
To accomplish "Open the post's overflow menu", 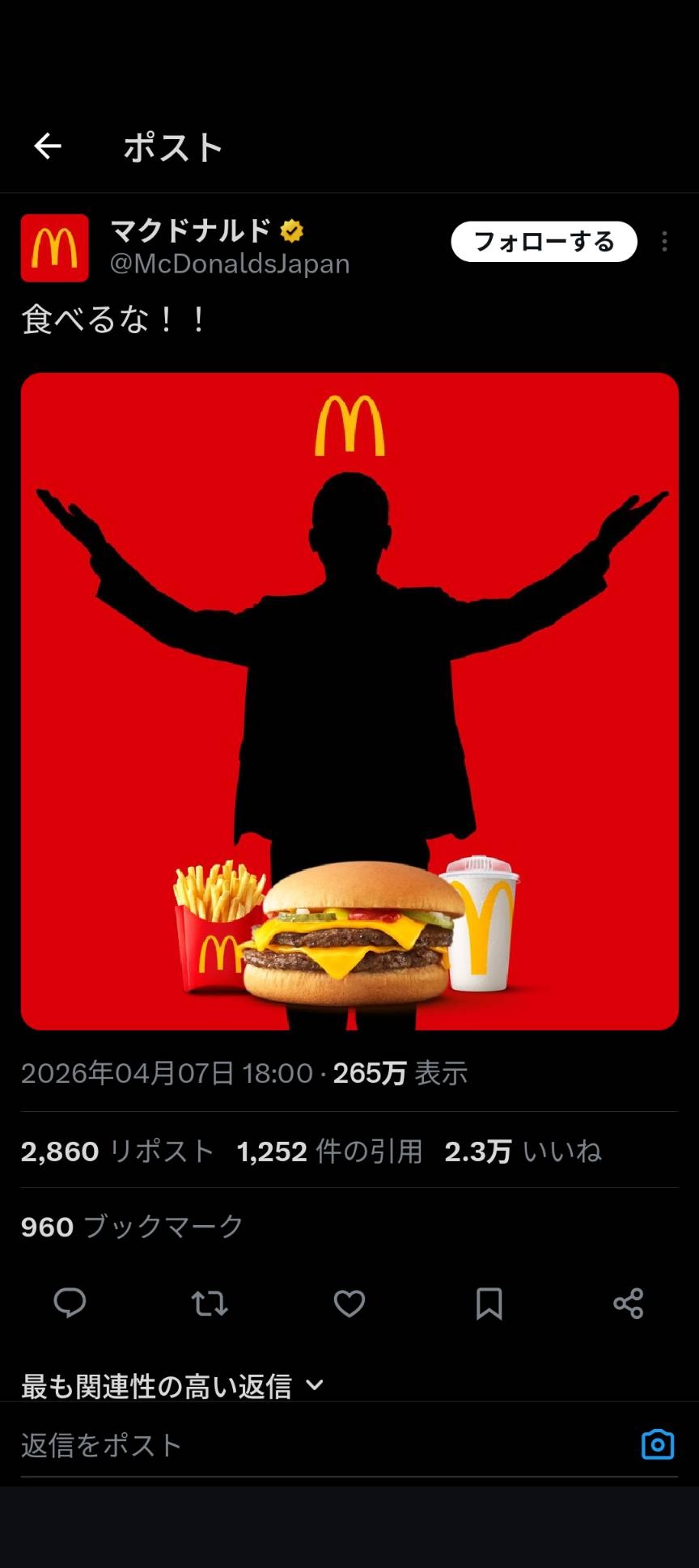I will pyautogui.click(x=664, y=242).
